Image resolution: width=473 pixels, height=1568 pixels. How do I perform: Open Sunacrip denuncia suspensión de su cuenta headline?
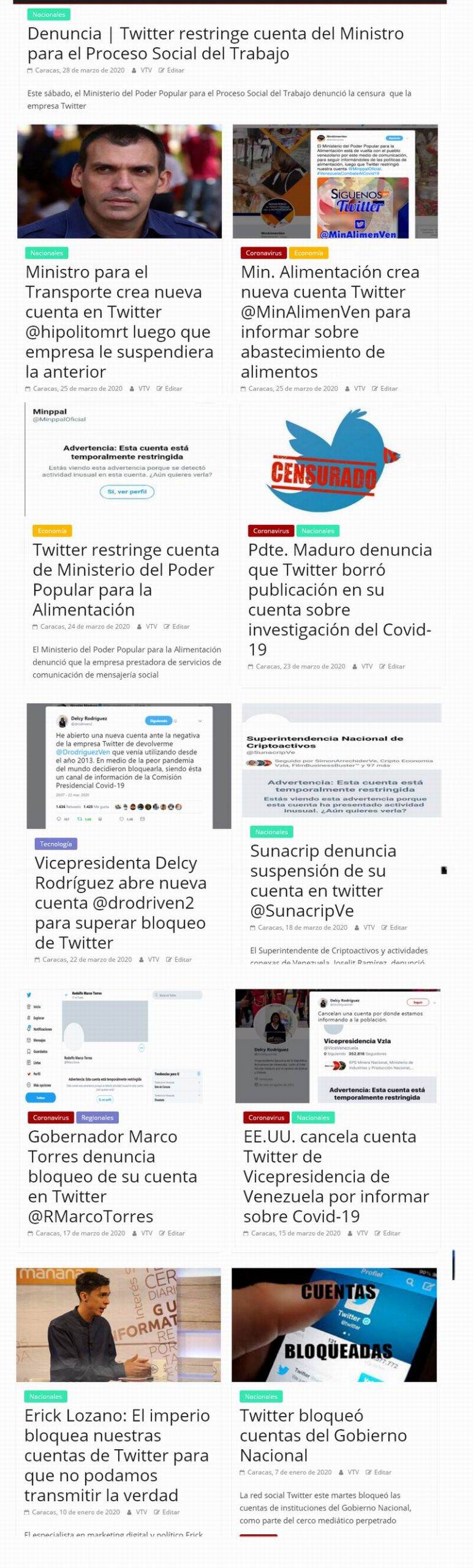pyautogui.click(x=323, y=880)
